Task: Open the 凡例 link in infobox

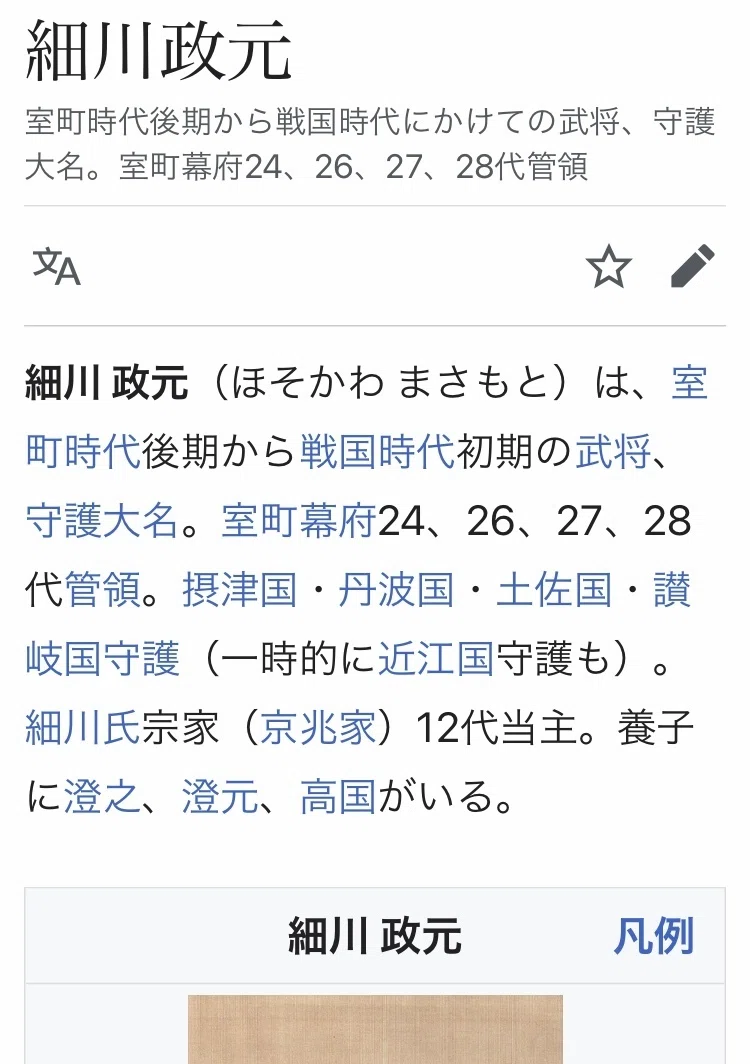Action: [654, 936]
